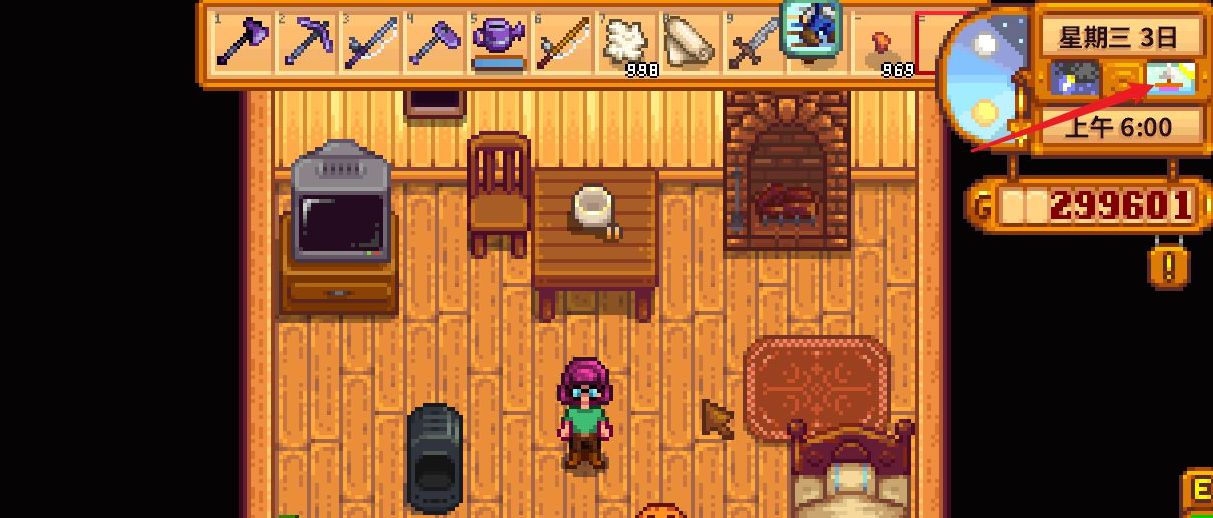Screen dimensions: 1213x518
Task: Open the journal exclamation mark button
Action: 1169,264
